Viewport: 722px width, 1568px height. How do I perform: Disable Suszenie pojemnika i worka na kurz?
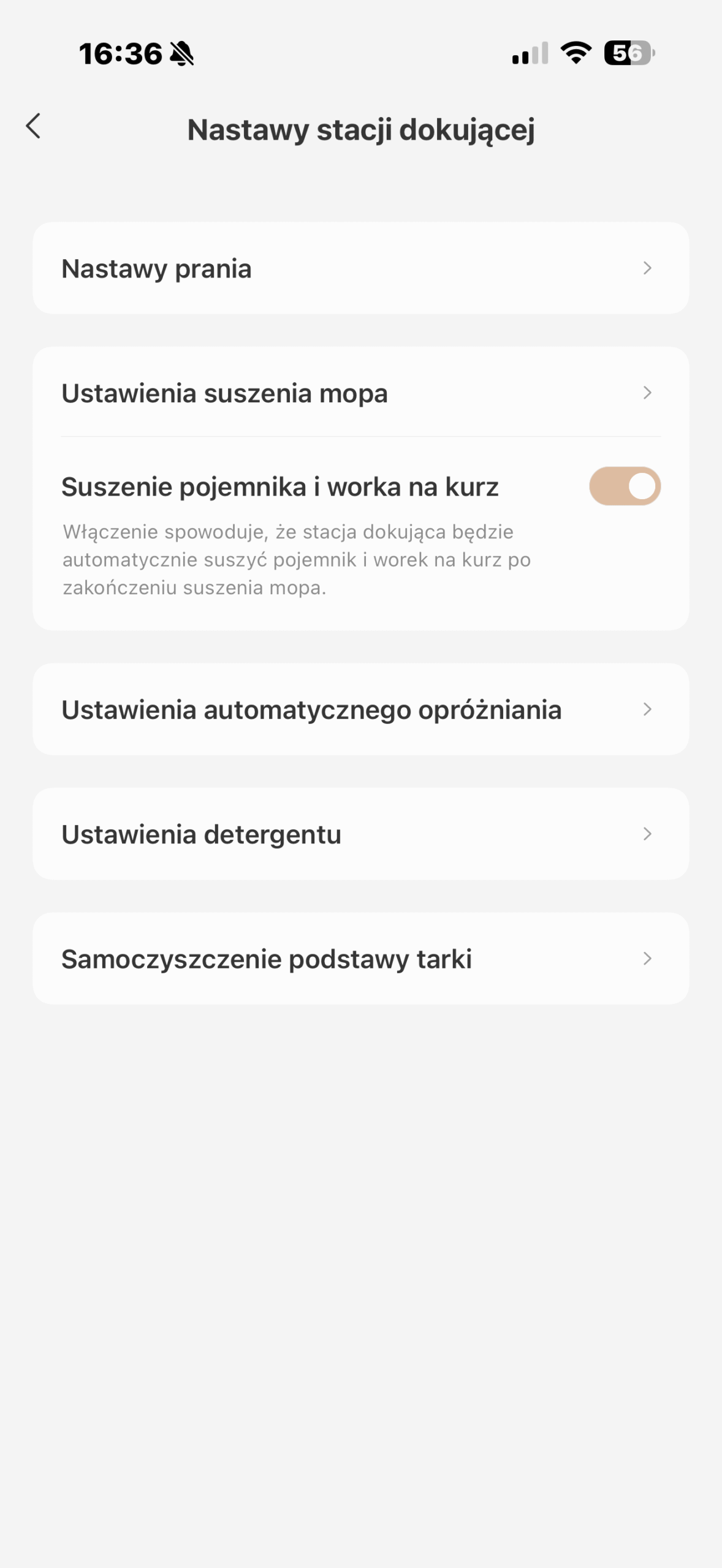[x=624, y=486]
